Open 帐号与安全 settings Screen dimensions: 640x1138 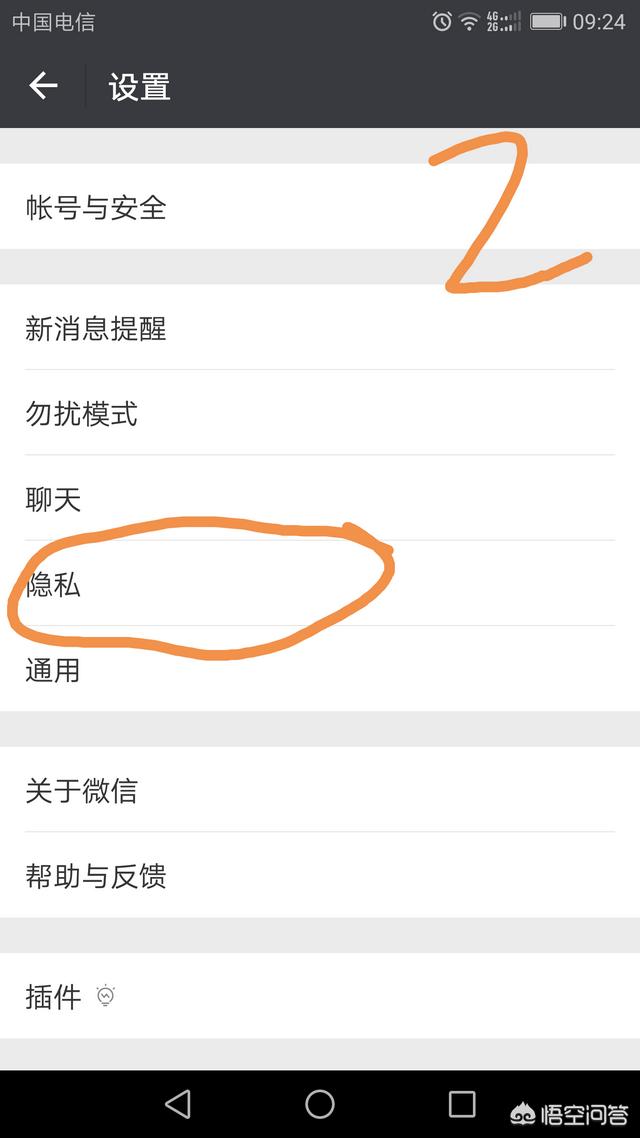click(x=96, y=208)
